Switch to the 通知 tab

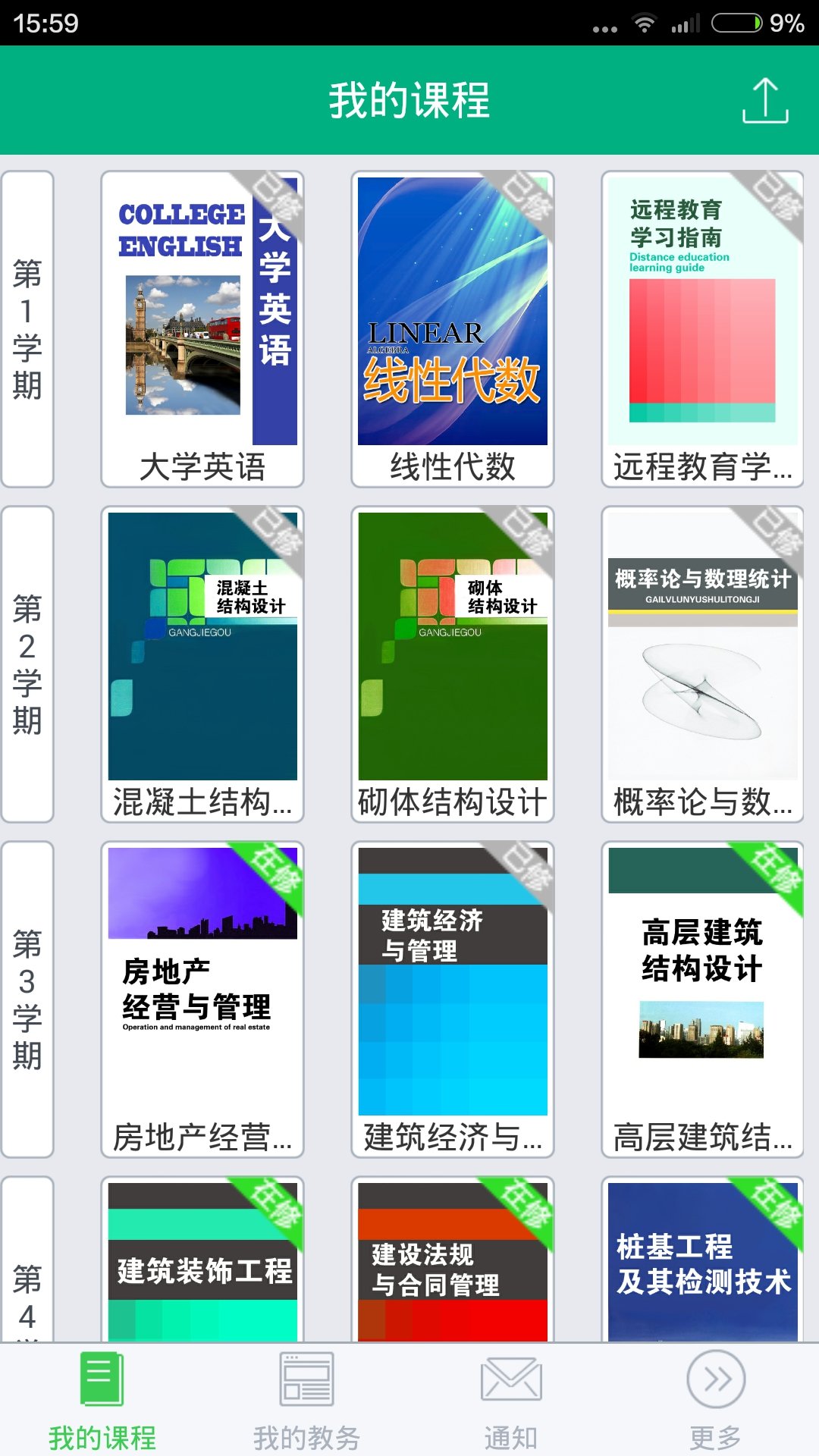tap(510, 1410)
